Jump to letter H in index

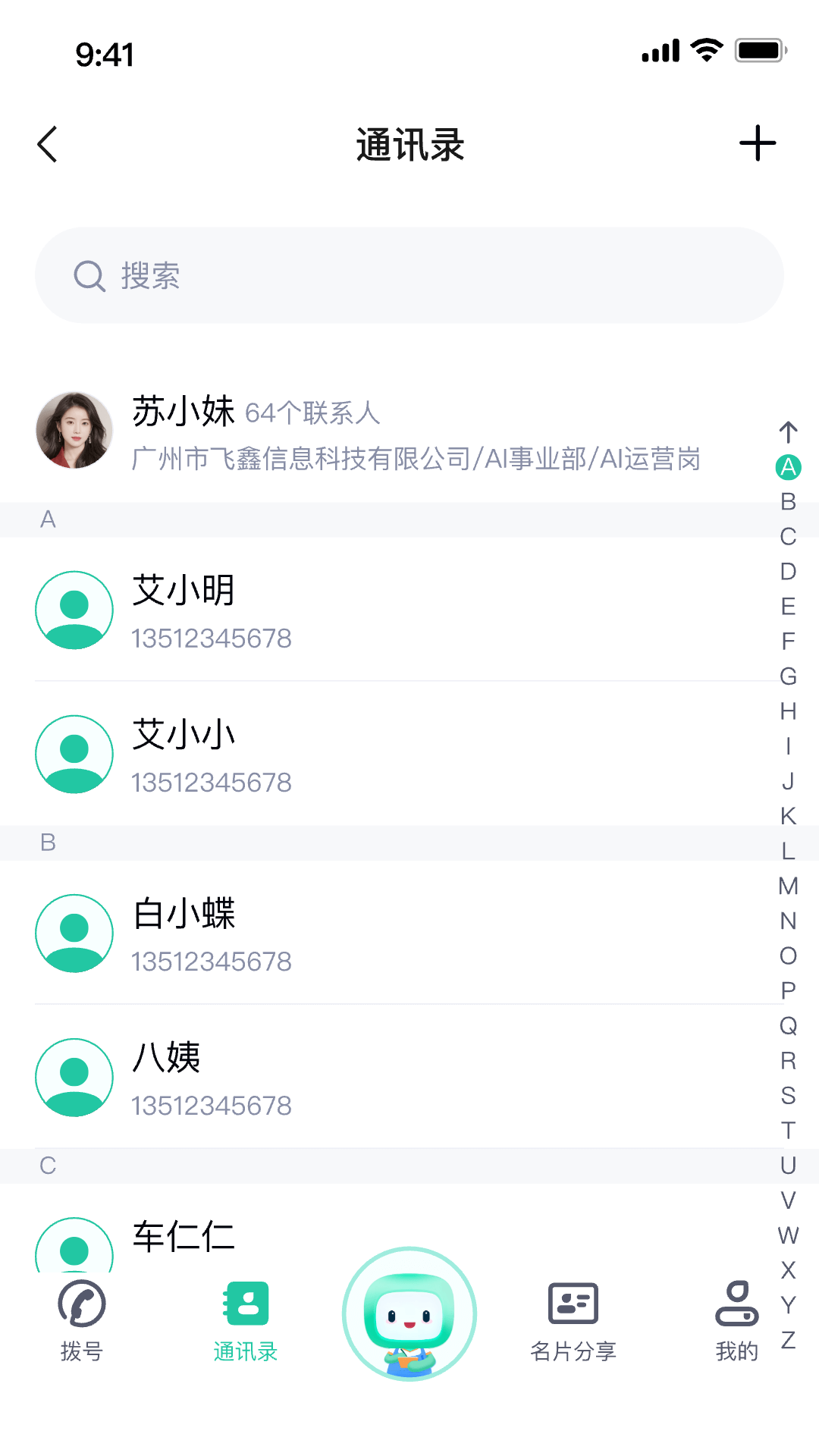pyautogui.click(x=788, y=711)
